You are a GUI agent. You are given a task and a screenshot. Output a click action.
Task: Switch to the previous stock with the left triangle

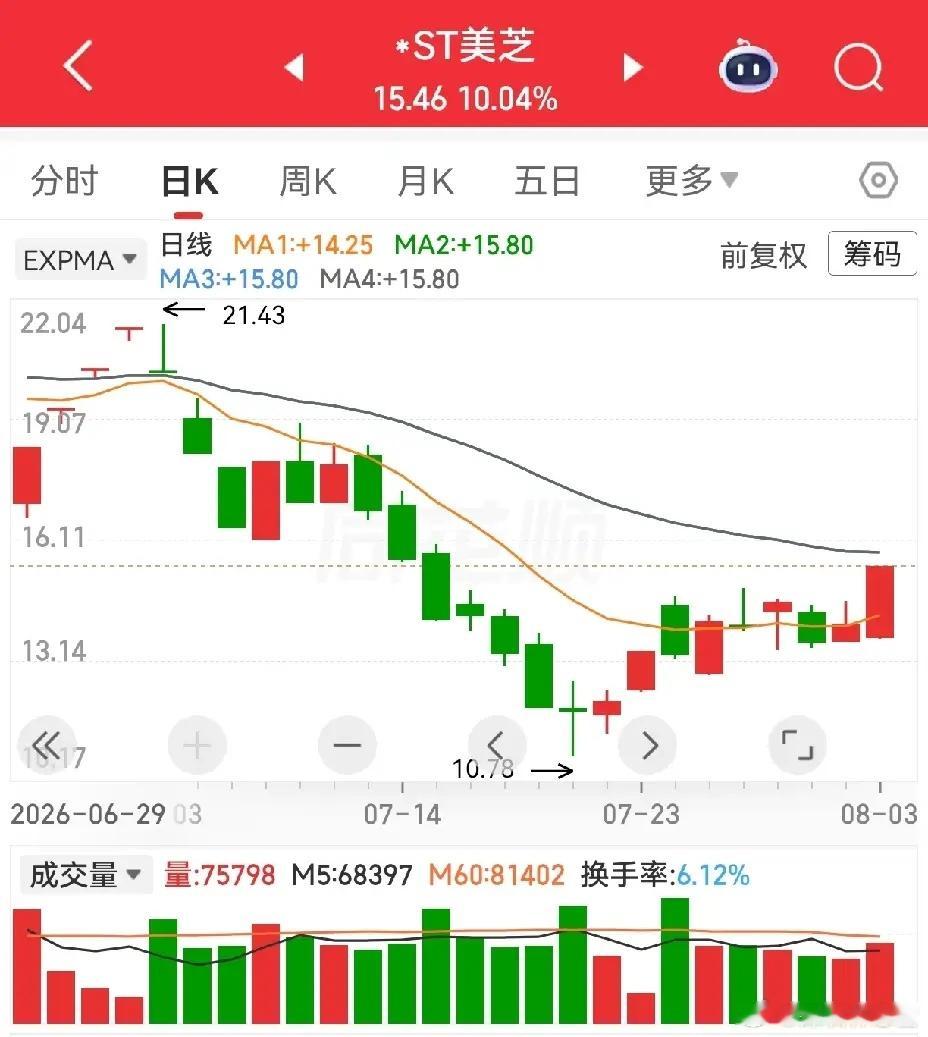coord(294,67)
